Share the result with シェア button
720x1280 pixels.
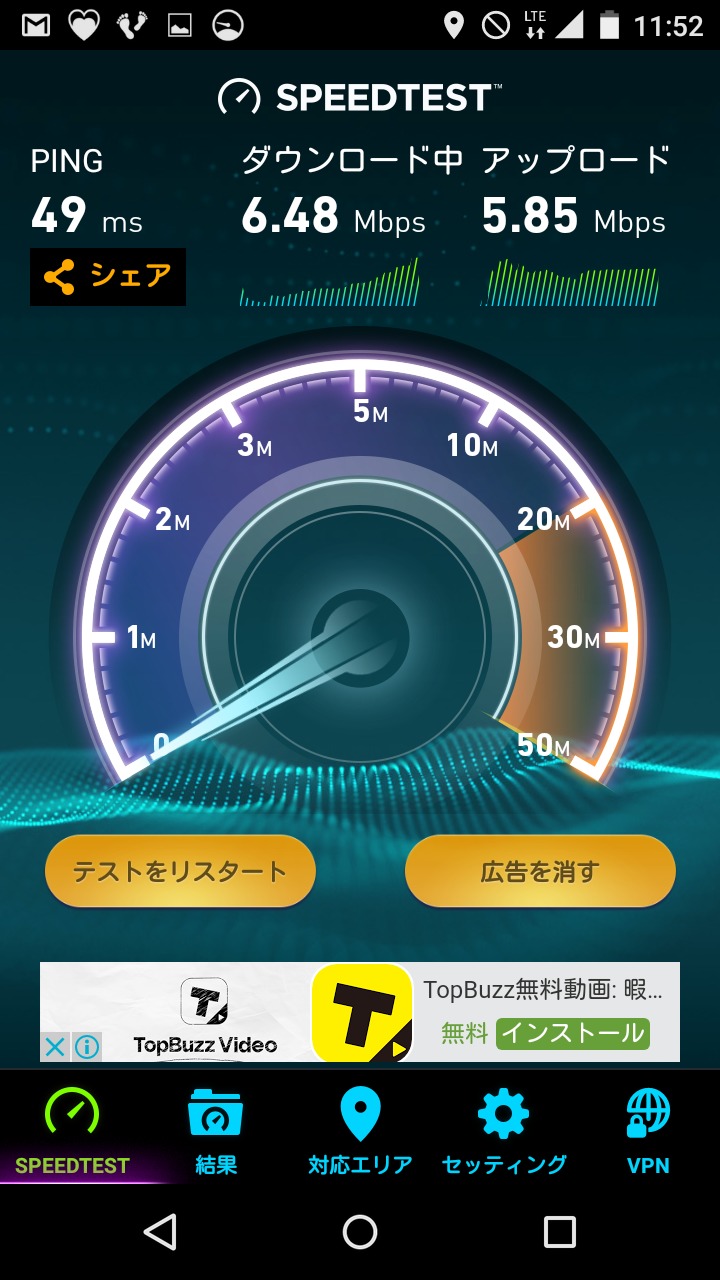click(108, 277)
